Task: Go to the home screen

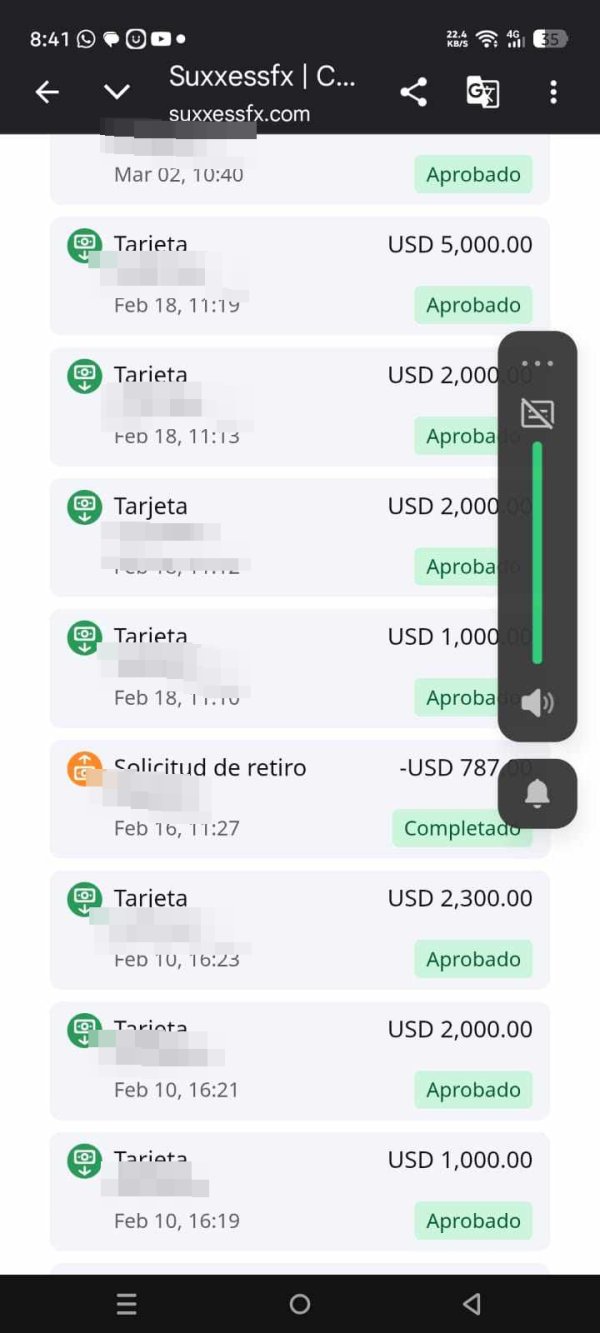Action: click(300, 1304)
